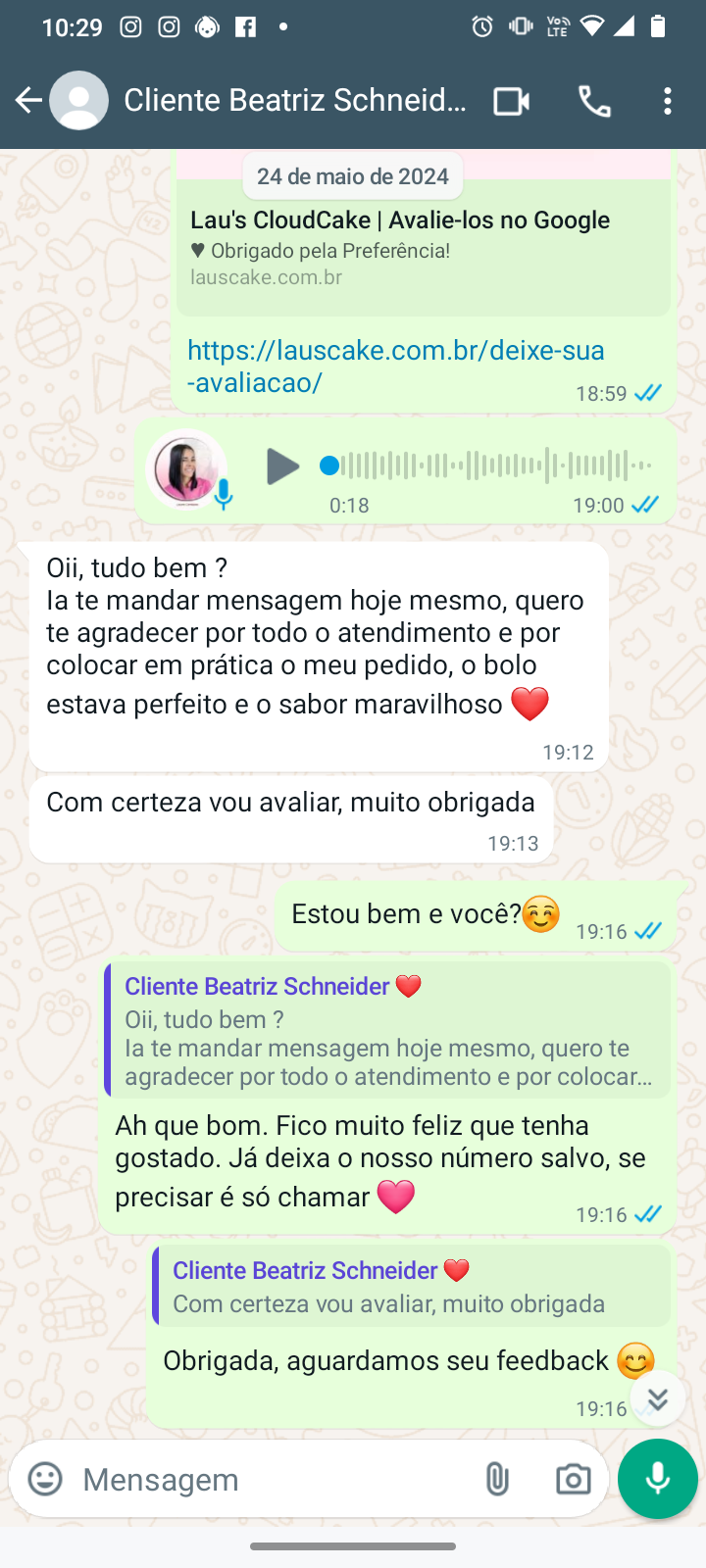Attach a file to the chat
This screenshot has width=706, height=1568.
click(497, 1479)
